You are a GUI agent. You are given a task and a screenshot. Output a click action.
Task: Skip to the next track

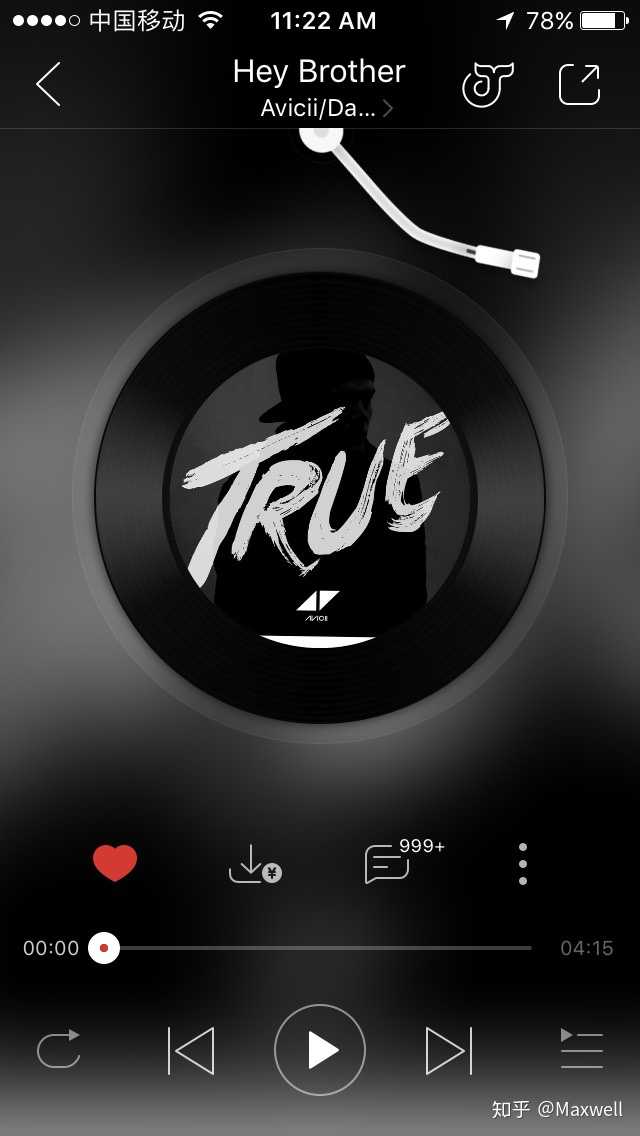[x=448, y=1050]
